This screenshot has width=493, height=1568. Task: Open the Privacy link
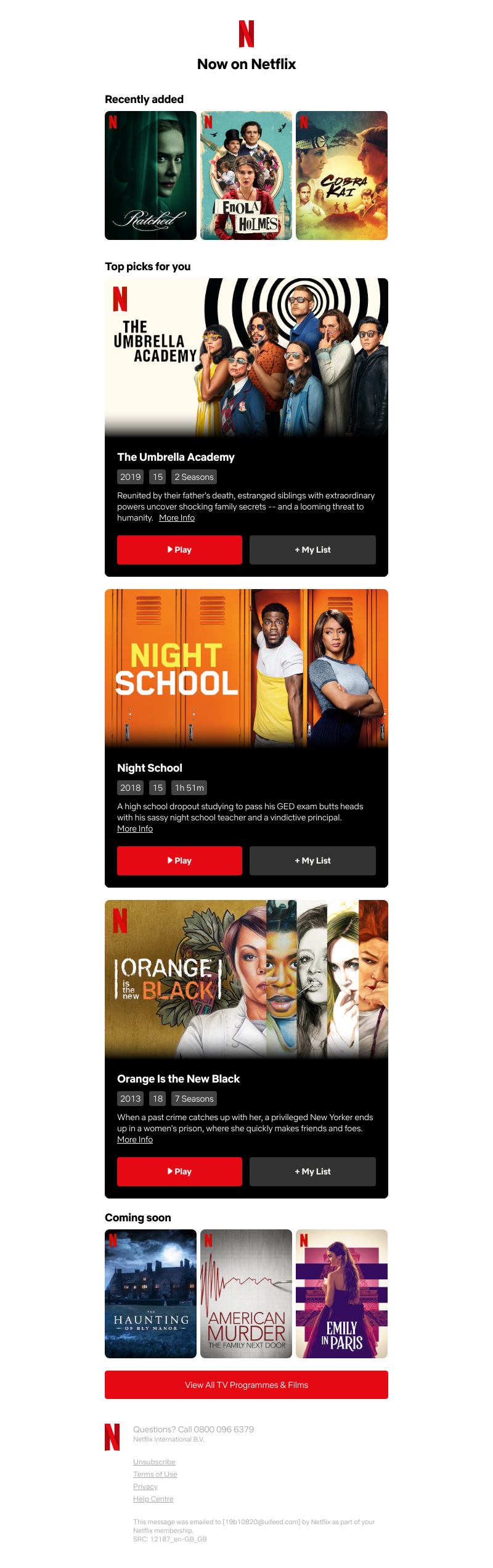[x=145, y=1487]
